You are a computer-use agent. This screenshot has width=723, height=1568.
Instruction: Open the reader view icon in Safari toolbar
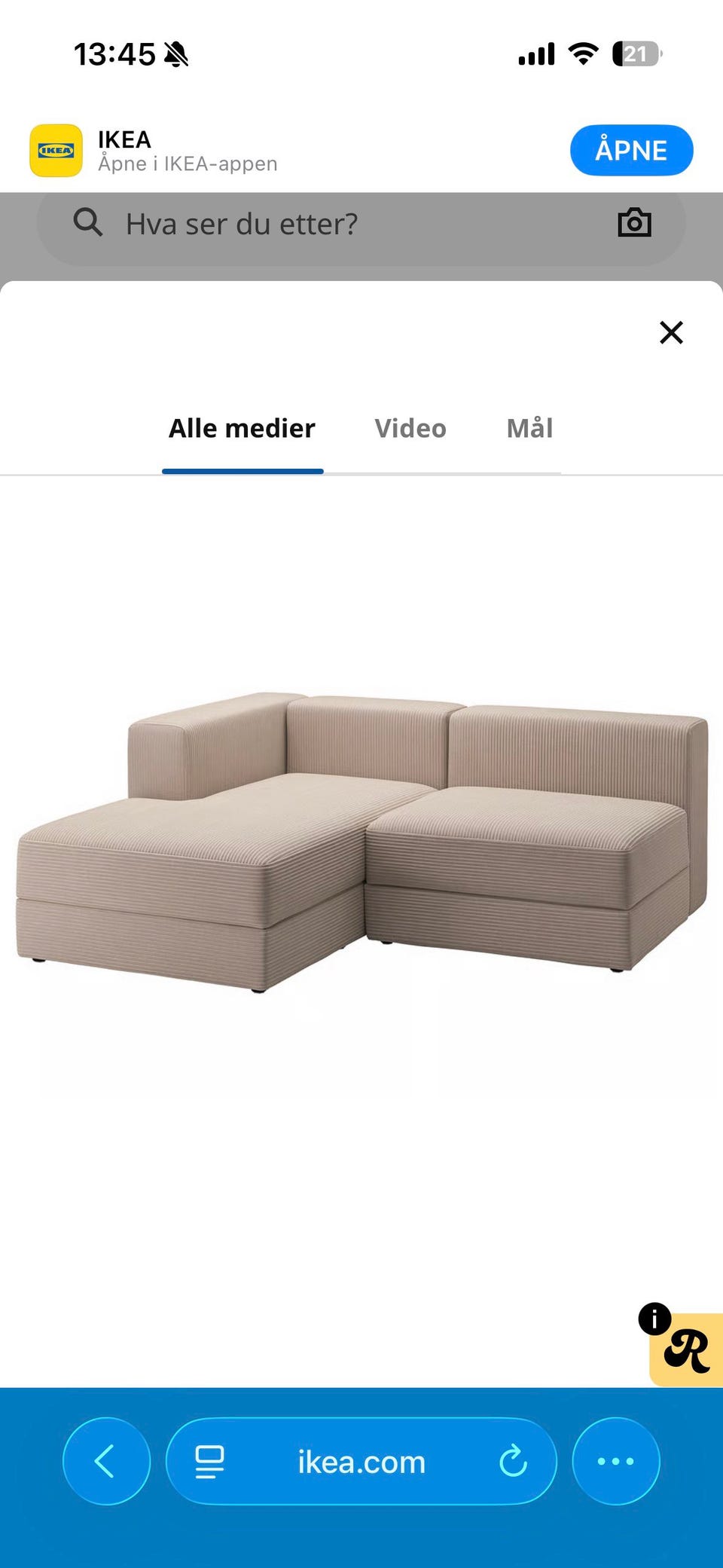tap(209, 1460)
